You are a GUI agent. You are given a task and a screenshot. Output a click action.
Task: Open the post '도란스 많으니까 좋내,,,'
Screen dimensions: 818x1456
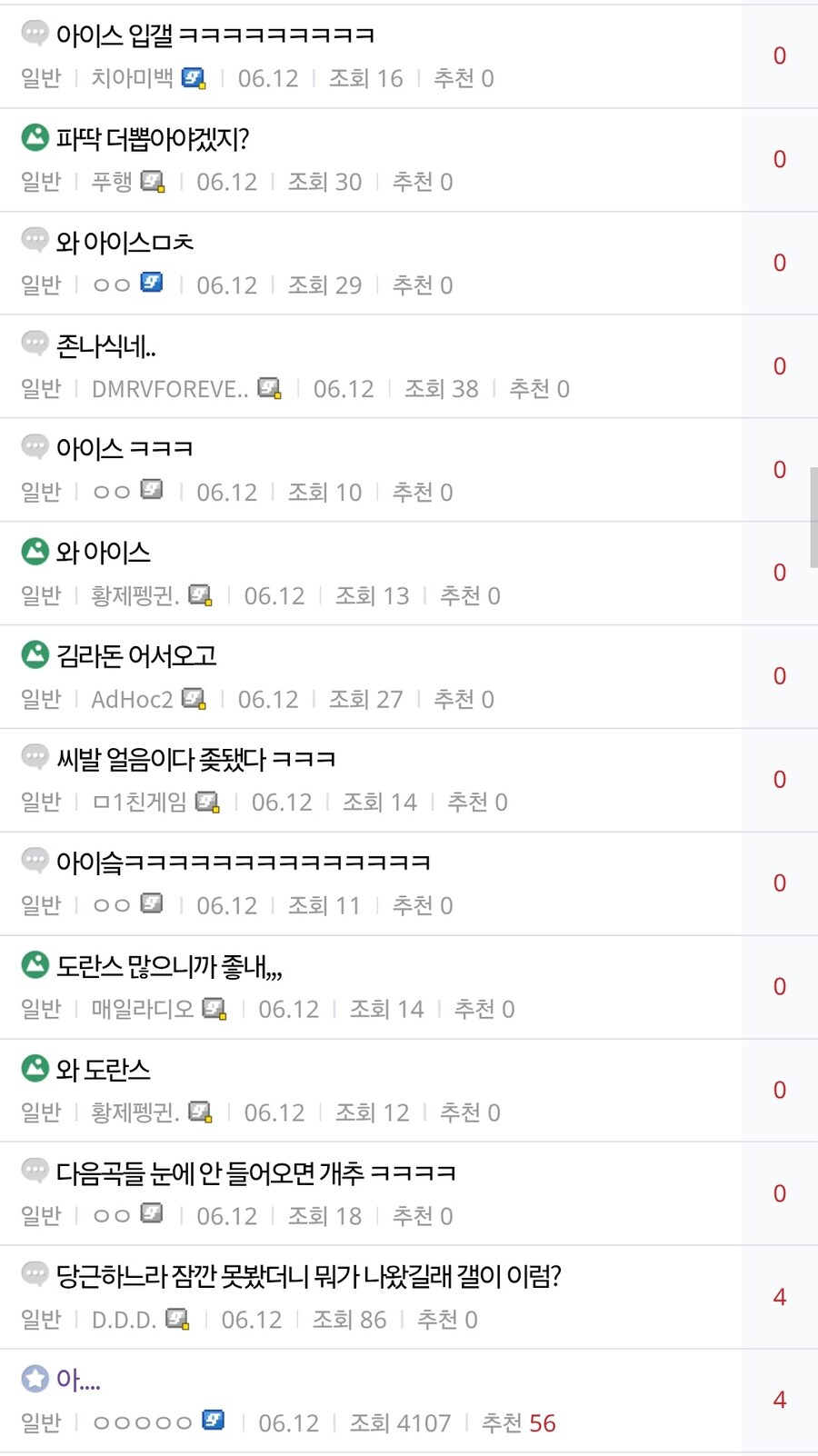click(169, 966)
